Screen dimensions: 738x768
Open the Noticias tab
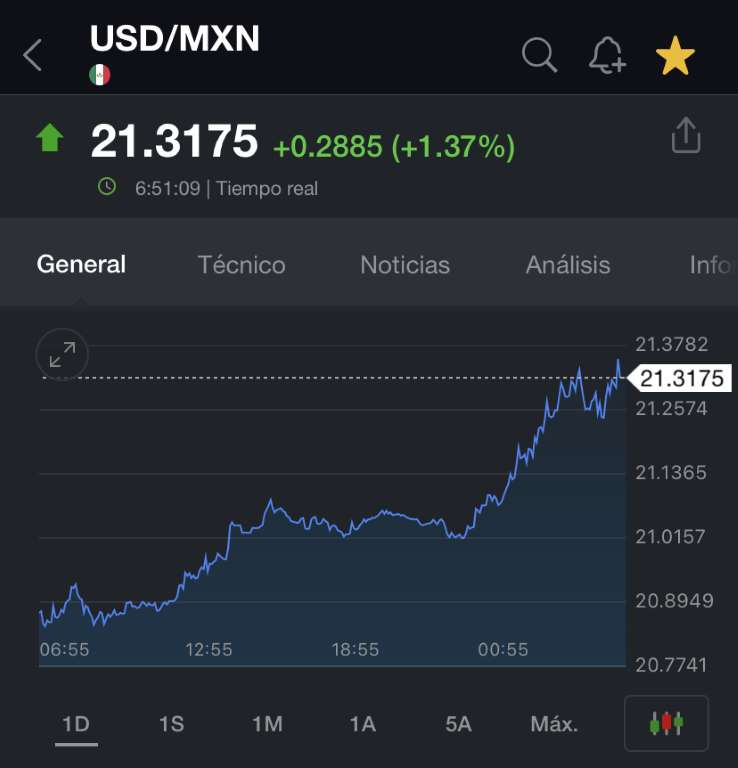click(x=405, y=265)
